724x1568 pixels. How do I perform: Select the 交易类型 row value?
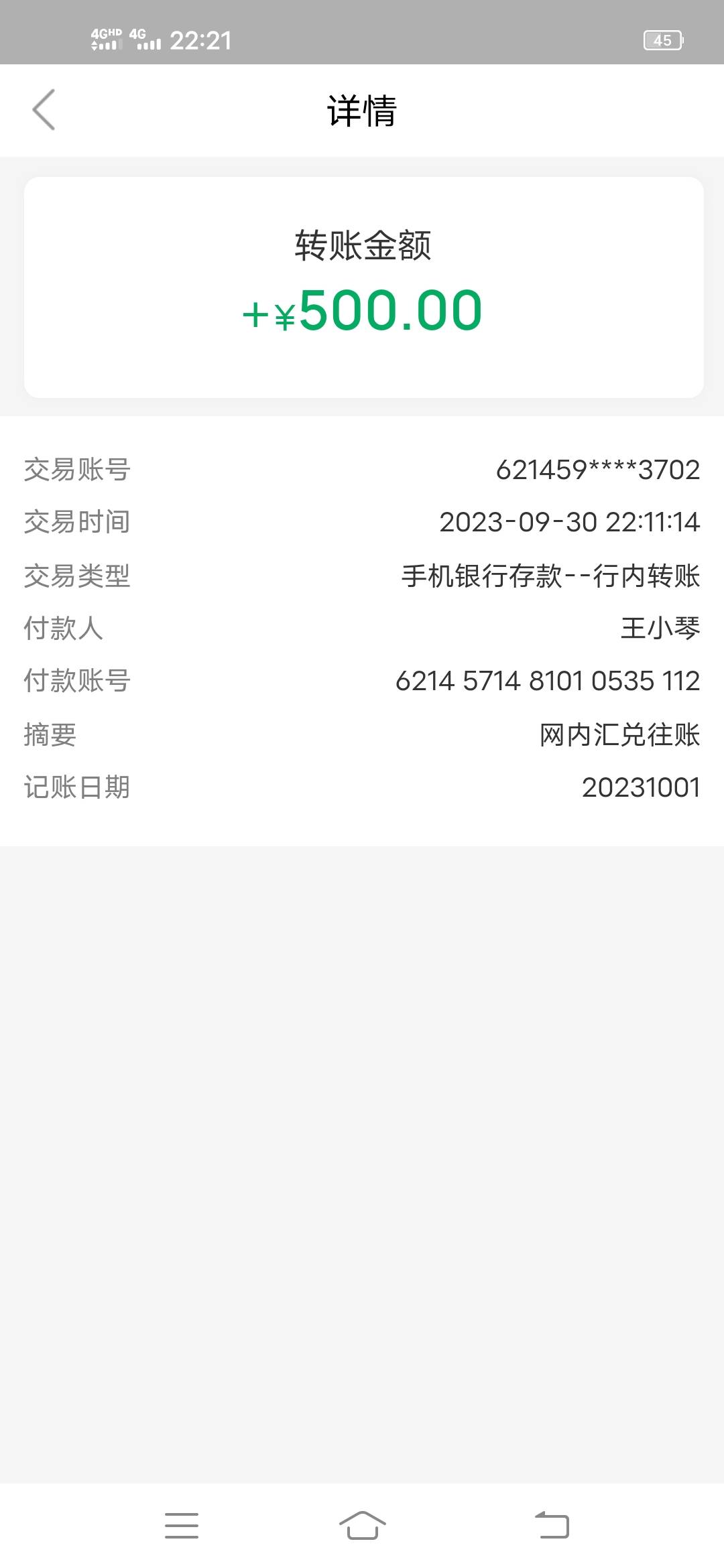pos(550,576)
